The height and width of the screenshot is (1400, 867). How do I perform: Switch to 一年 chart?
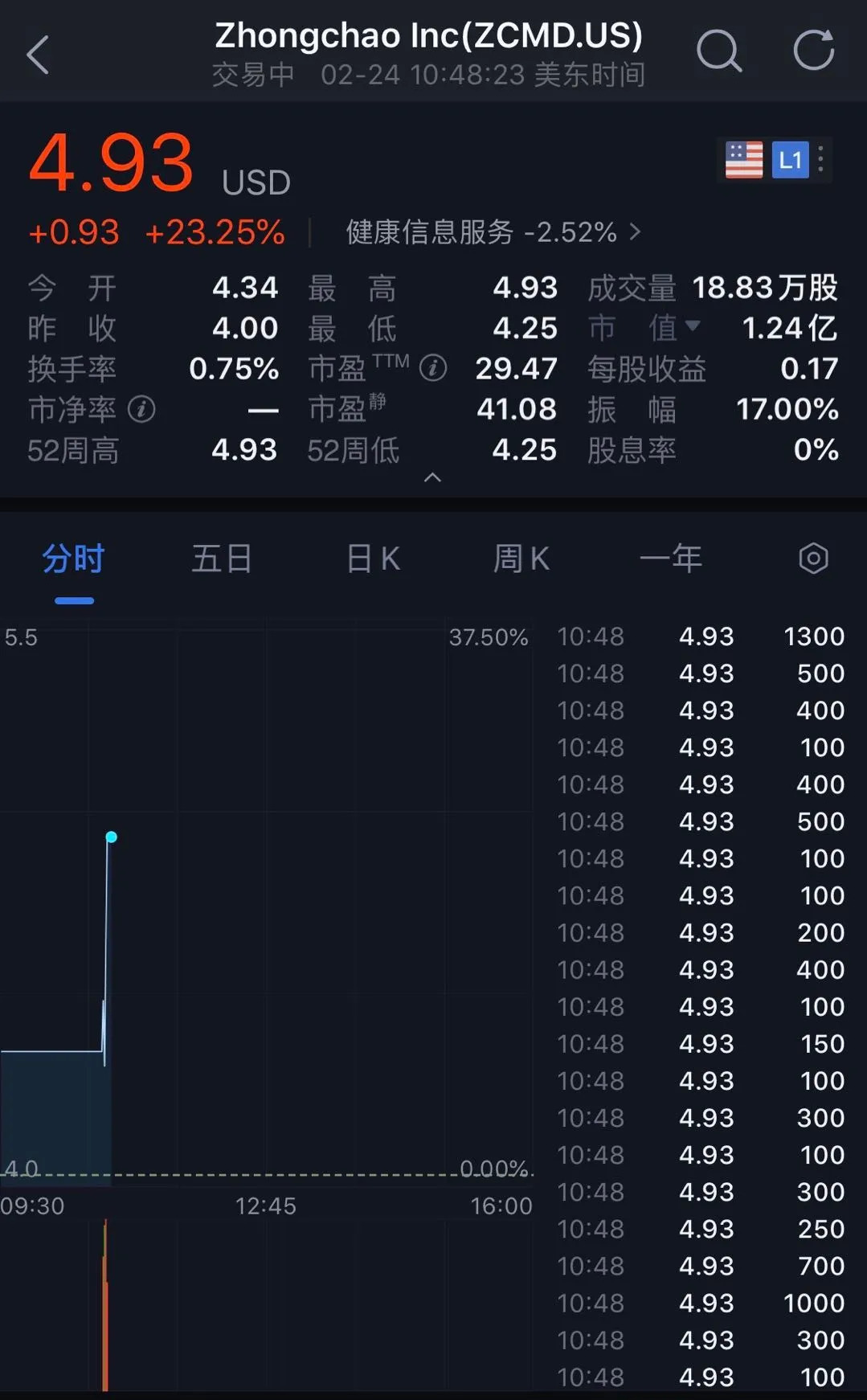pyautogui.click(x=671, y=559)
